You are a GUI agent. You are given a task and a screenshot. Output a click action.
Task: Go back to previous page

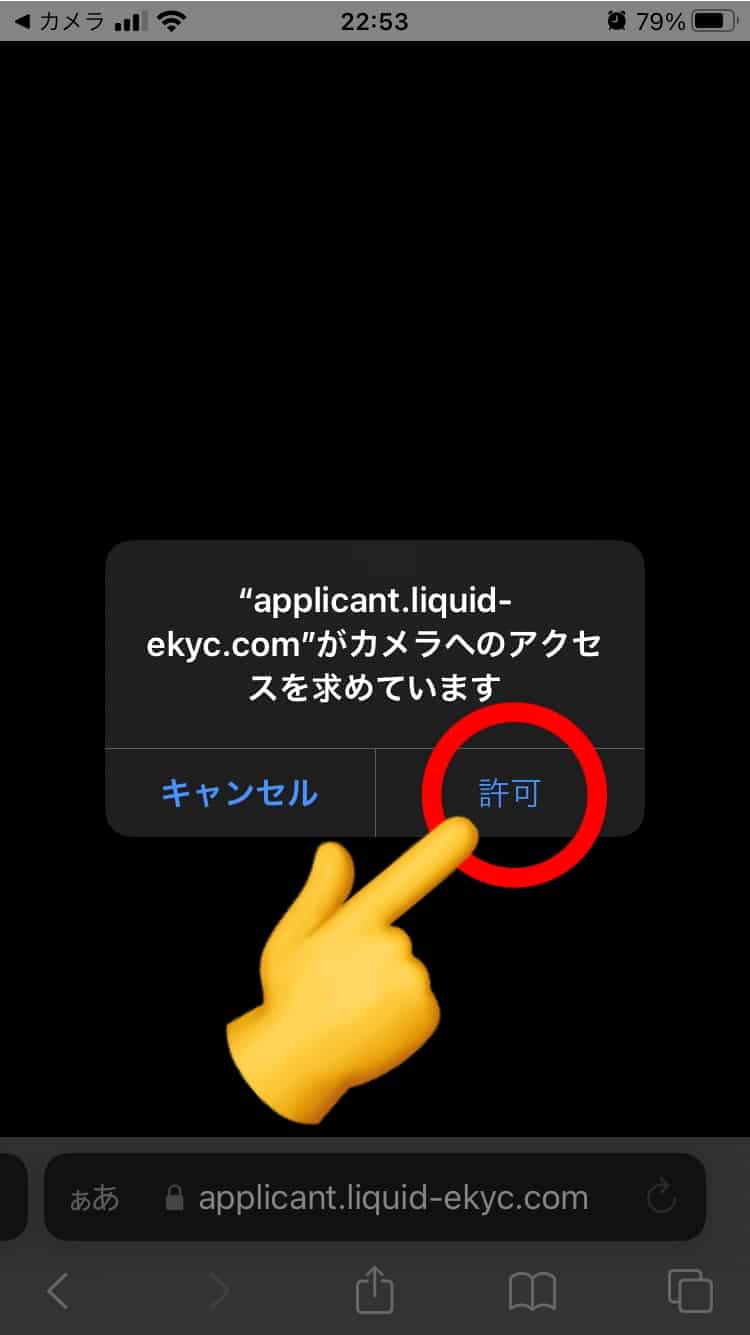(x=58, y=1291)
